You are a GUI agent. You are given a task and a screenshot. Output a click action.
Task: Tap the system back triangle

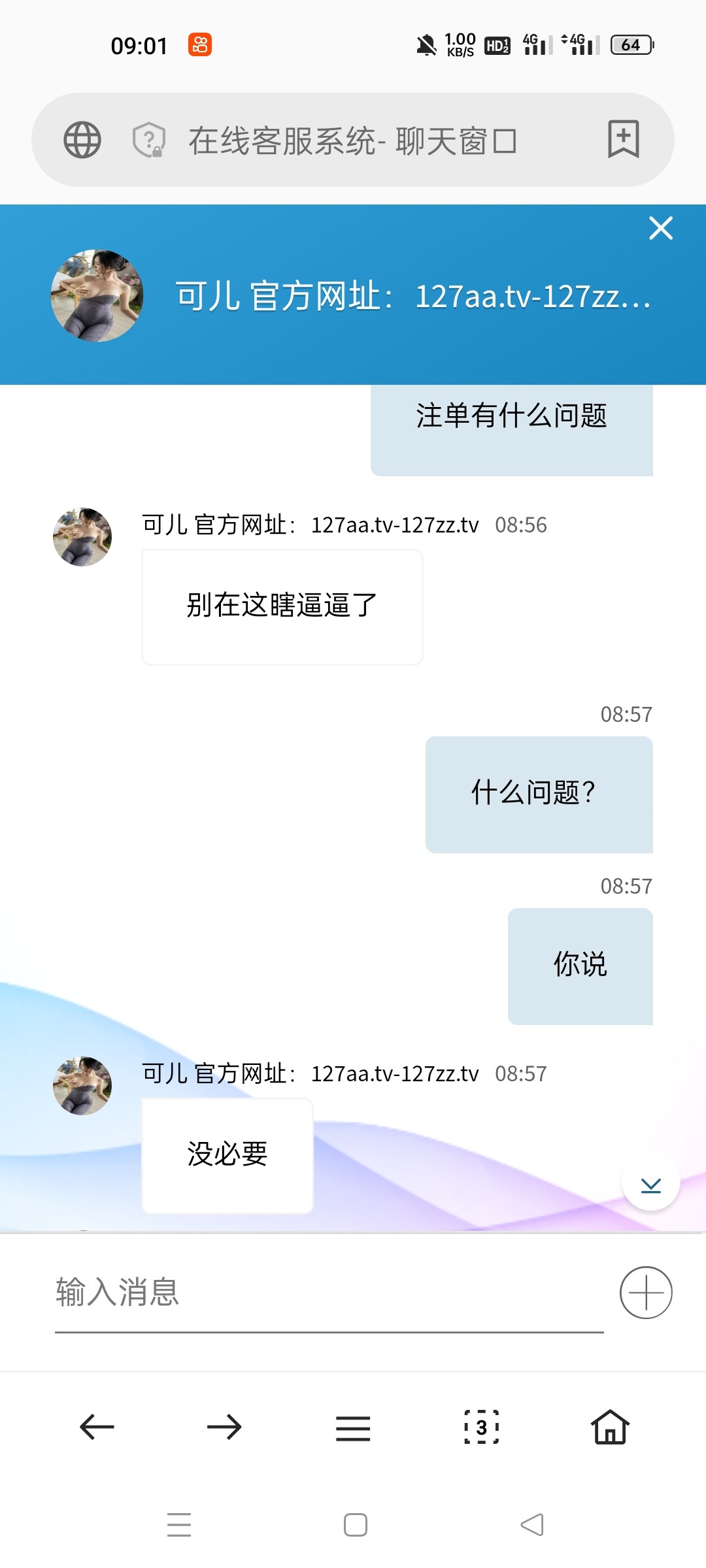click(531, 1525)
